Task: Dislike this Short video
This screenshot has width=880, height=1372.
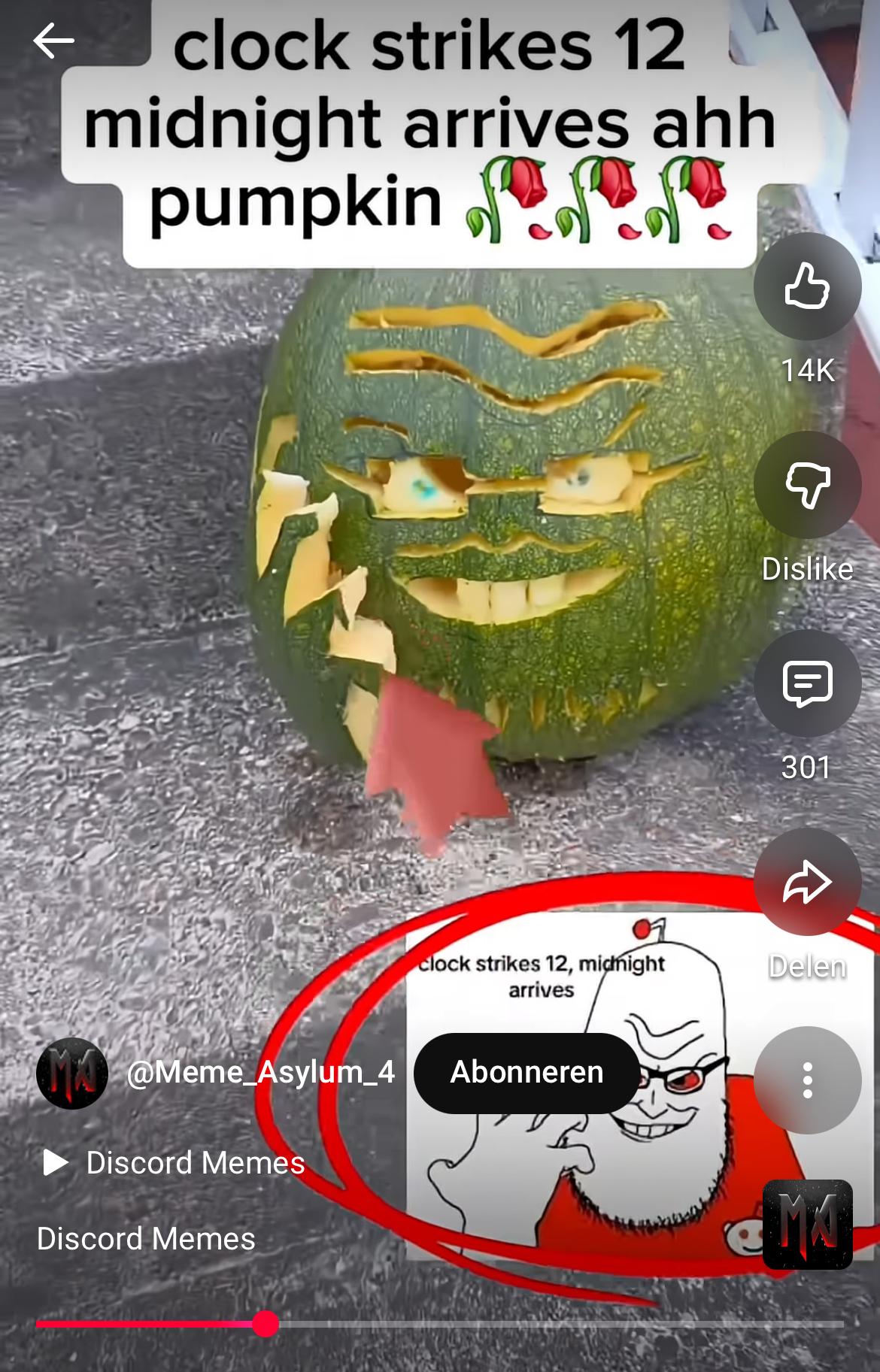Action: [x=807, y=485]
